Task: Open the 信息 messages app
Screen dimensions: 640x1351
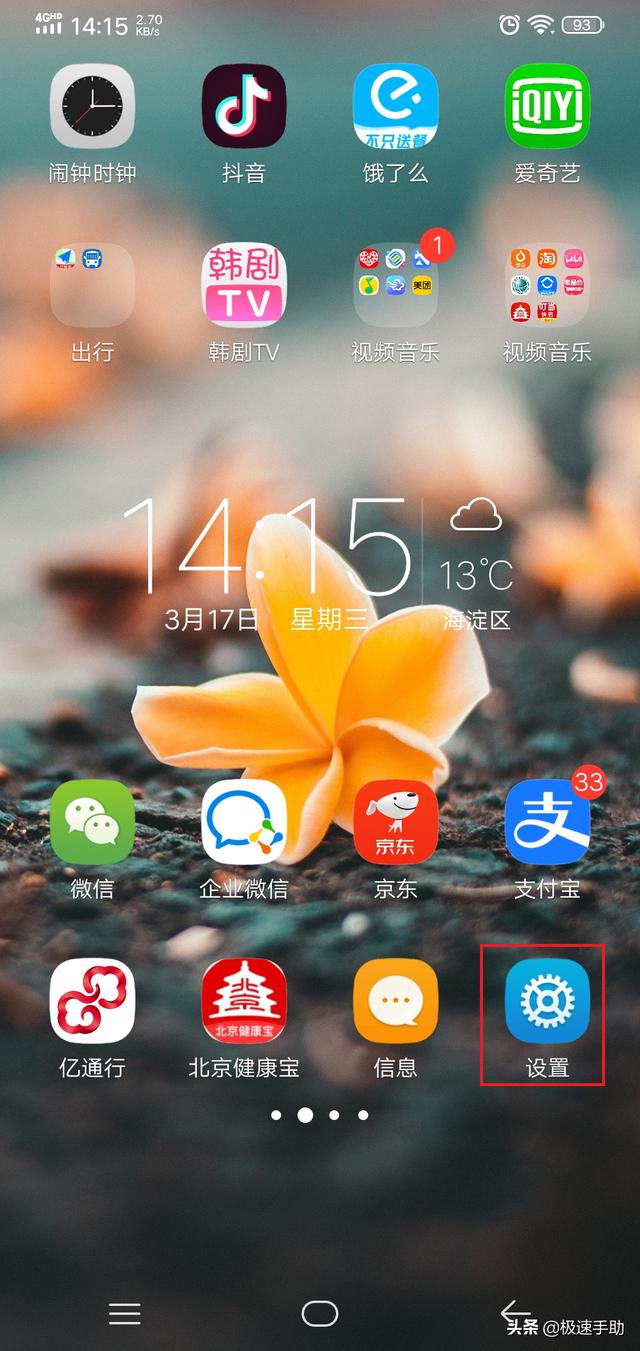Action: point(395,1001)
